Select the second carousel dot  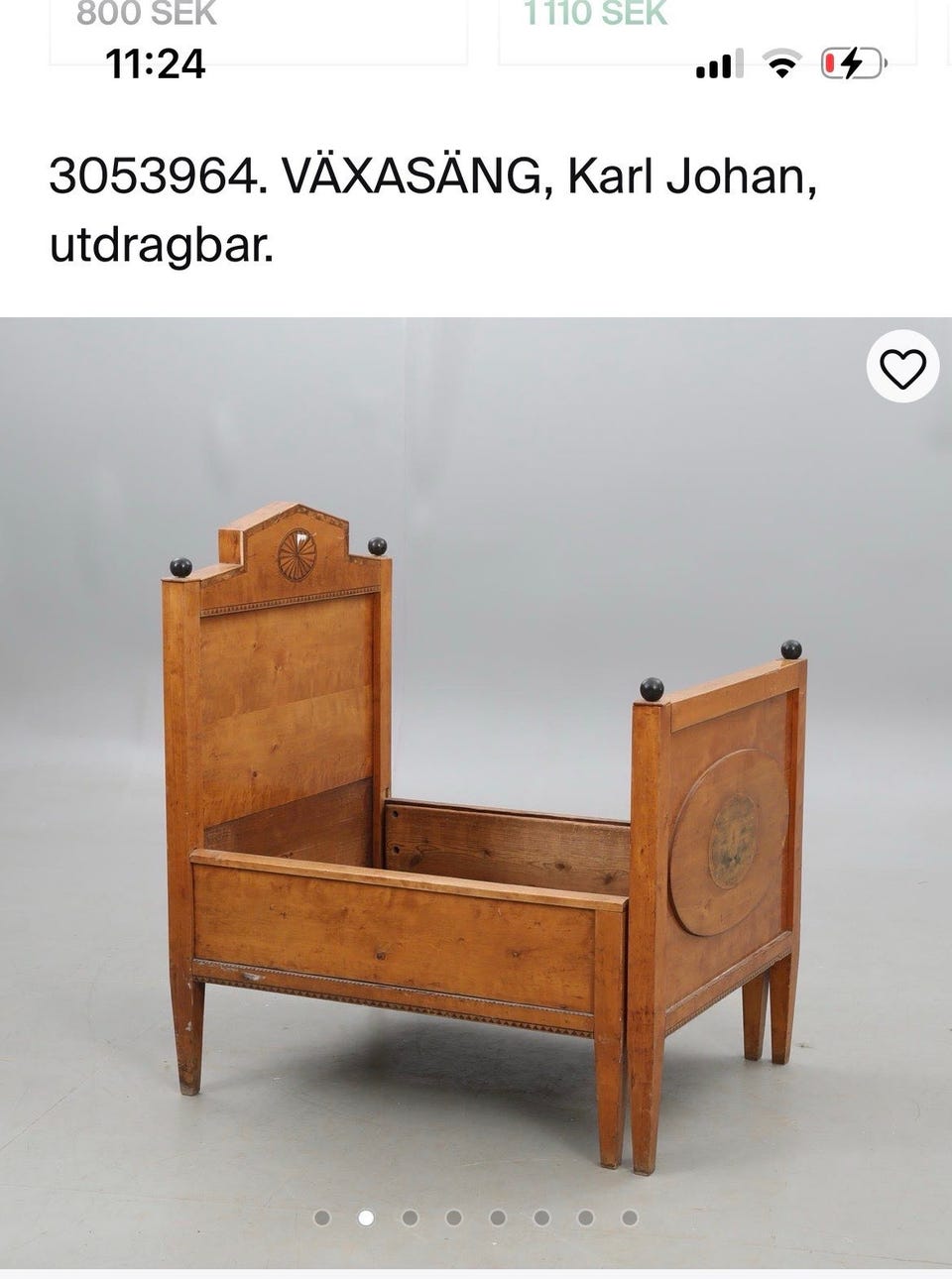coord(367,1217)
